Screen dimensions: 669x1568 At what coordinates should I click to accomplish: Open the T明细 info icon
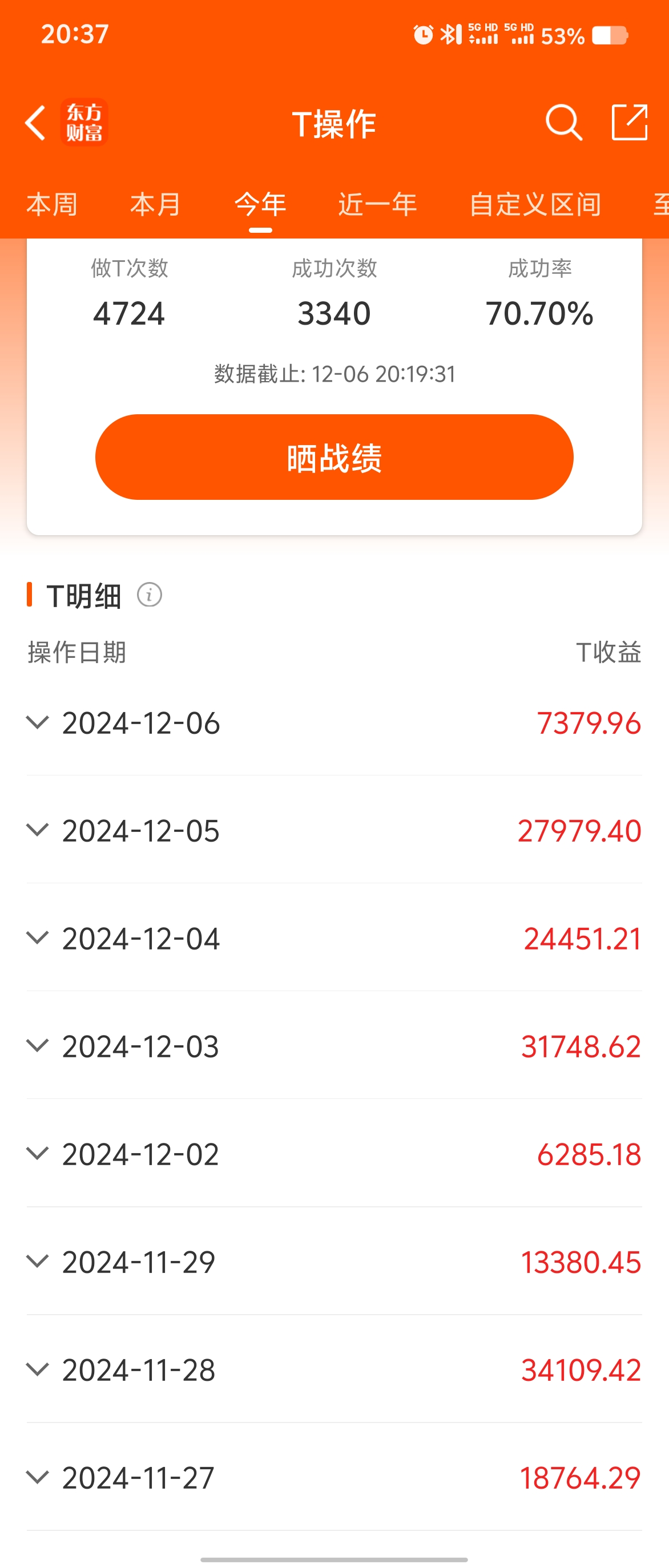(149, 595)
